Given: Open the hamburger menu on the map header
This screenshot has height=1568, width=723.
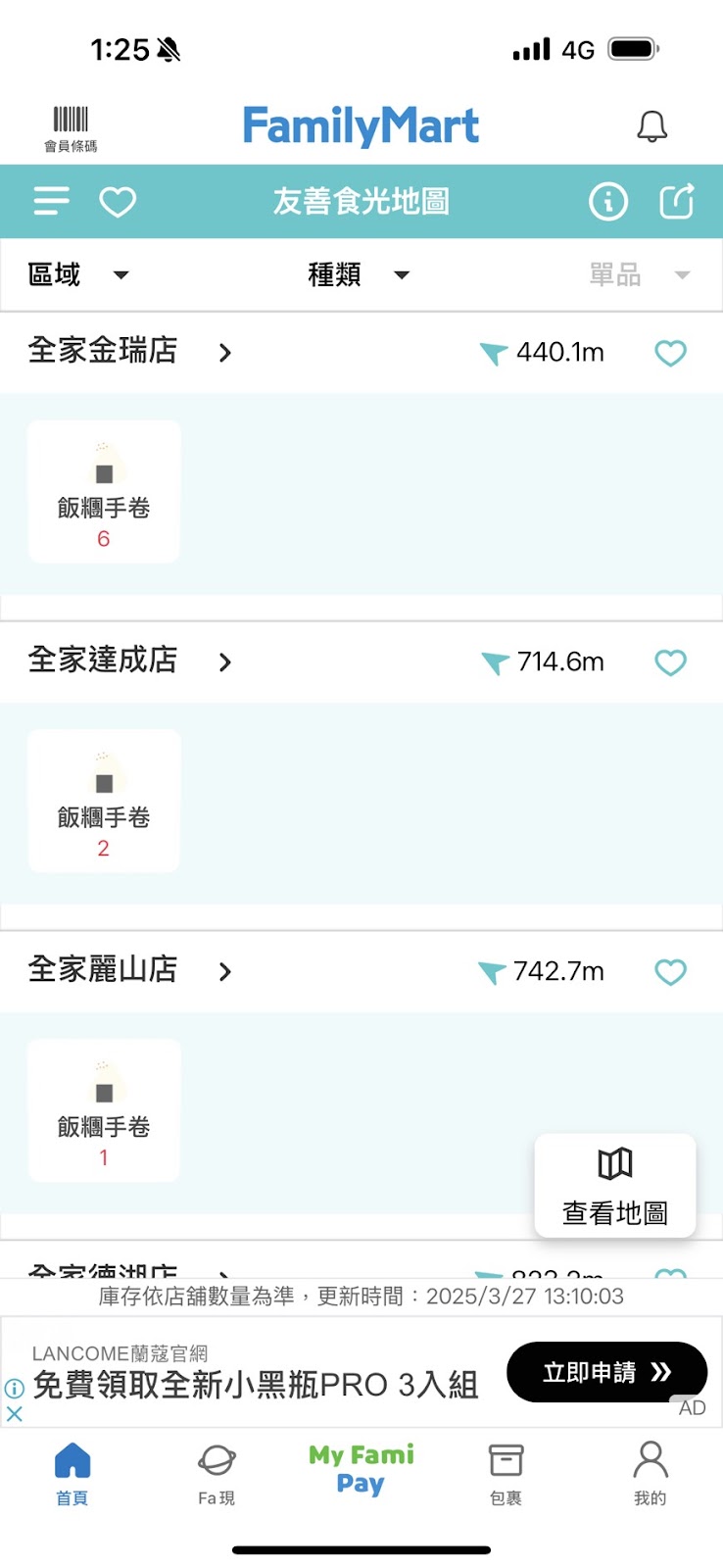Looking at the screenshot, I should (50, 202).
